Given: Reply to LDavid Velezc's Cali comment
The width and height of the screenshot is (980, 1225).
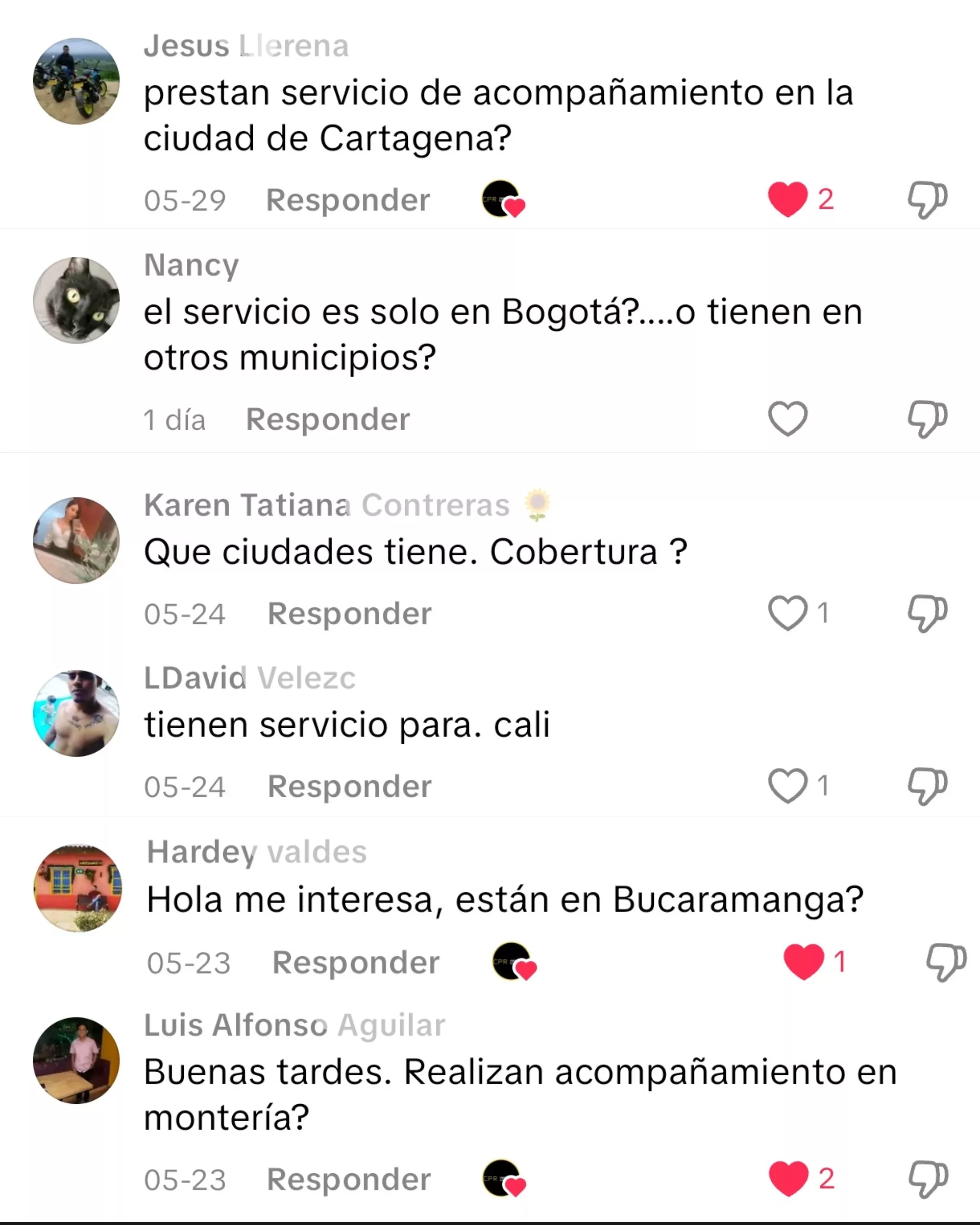Looking at the screenshot, I should (349, 786).
